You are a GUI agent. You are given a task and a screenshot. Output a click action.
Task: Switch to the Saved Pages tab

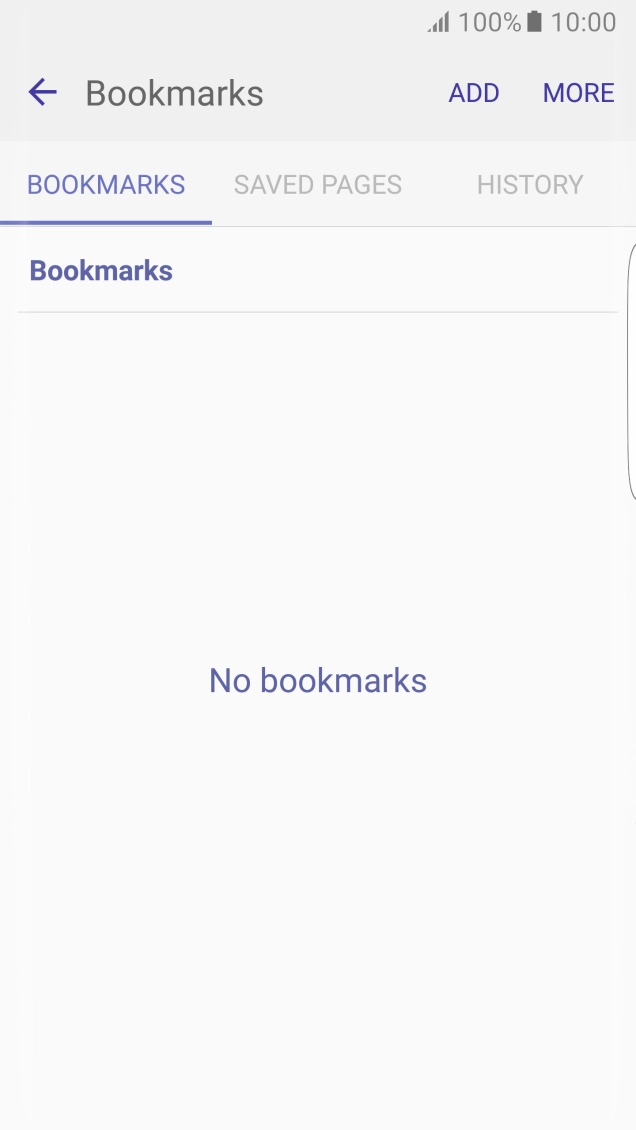point(318,185)
